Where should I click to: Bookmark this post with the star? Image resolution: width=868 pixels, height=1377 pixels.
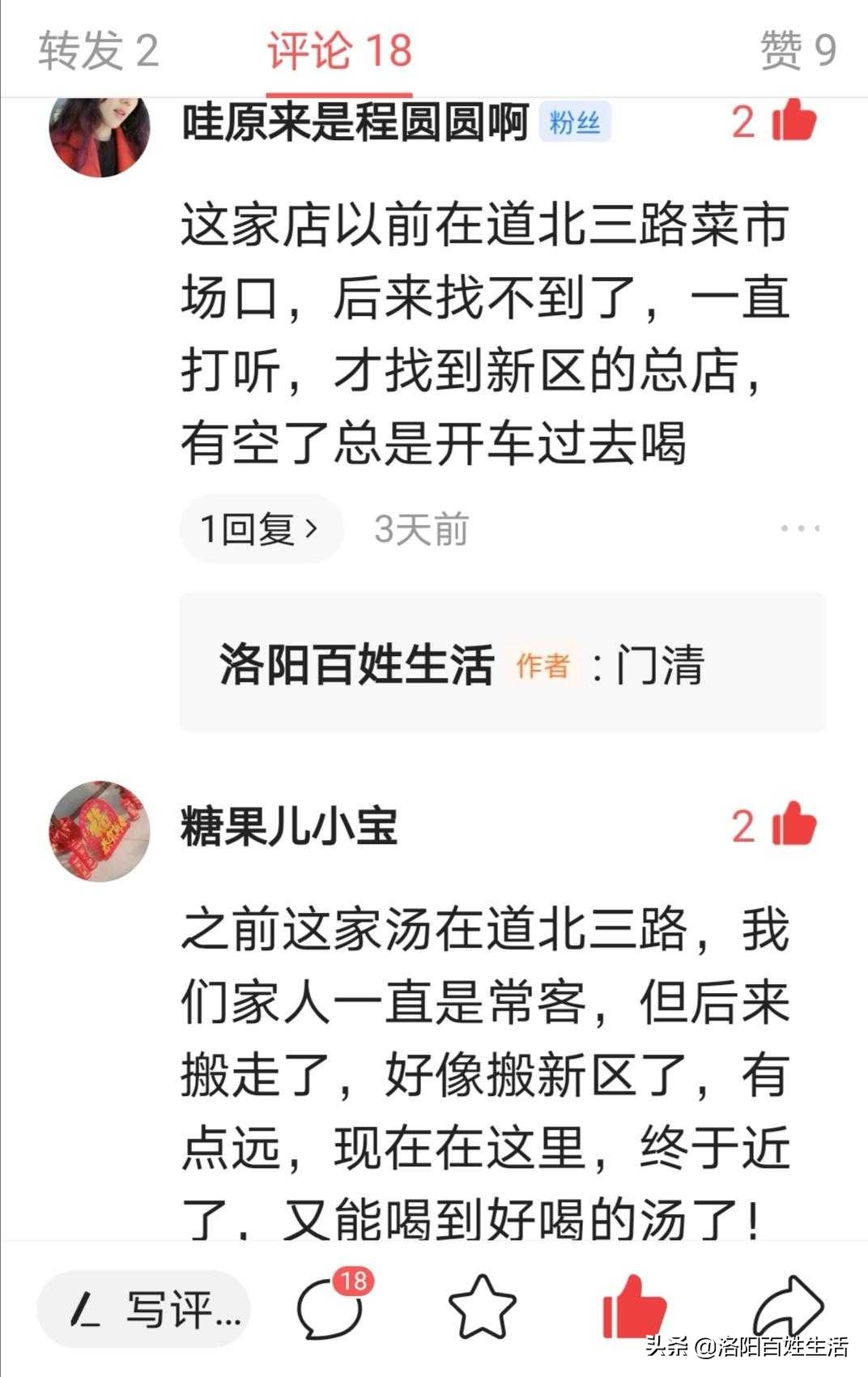point(483,1307)
